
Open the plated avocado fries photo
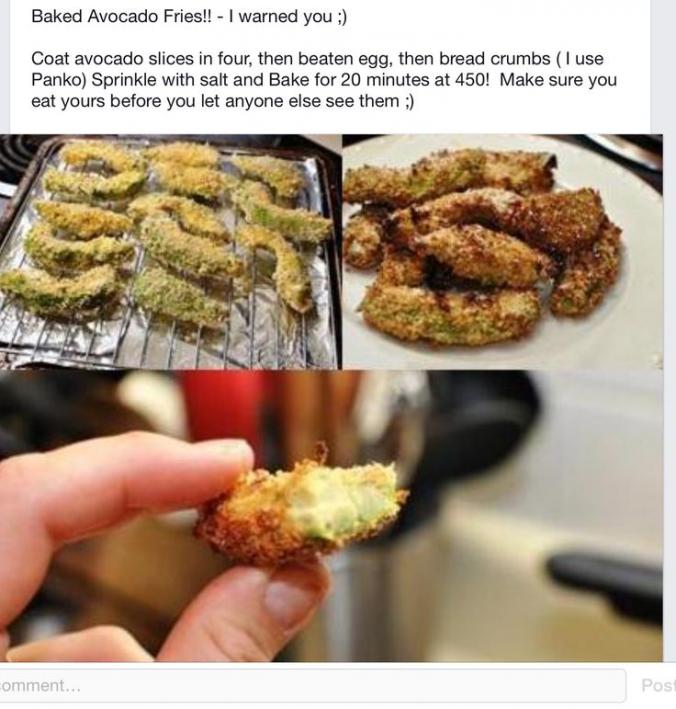coord(502,250)
